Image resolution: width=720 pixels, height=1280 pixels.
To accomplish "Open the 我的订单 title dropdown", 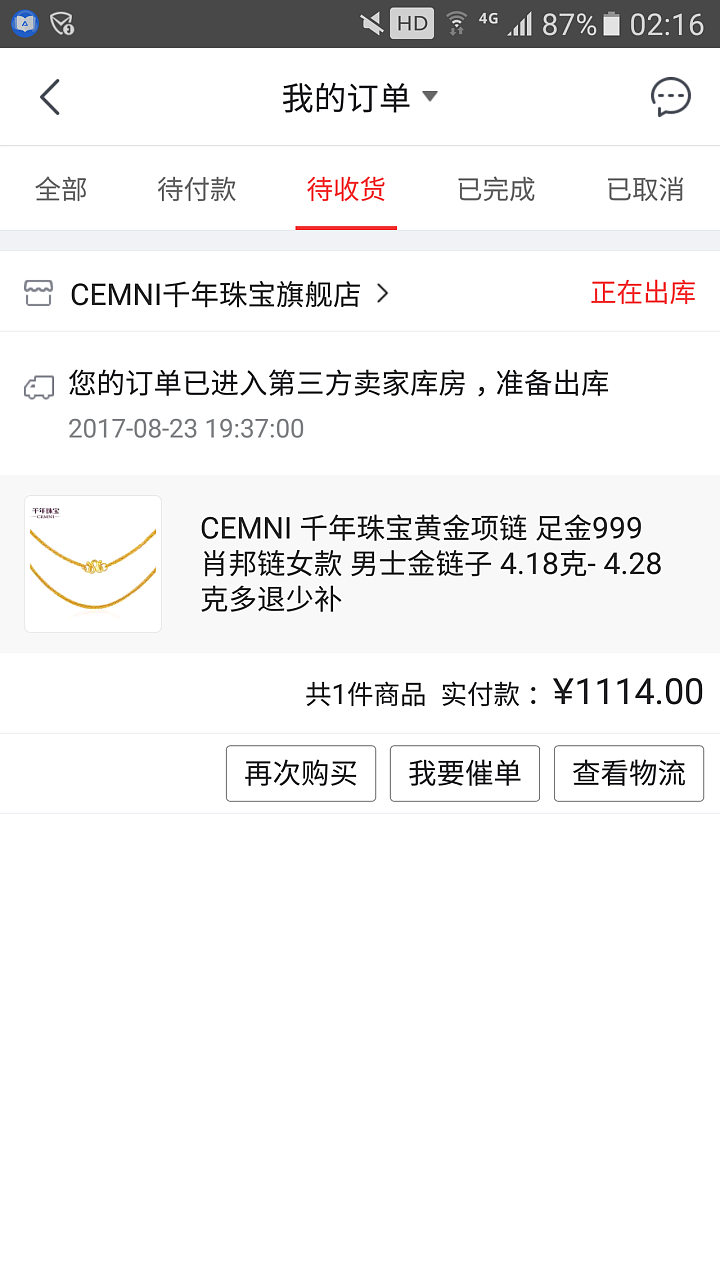I will click(x=360, y=97).
